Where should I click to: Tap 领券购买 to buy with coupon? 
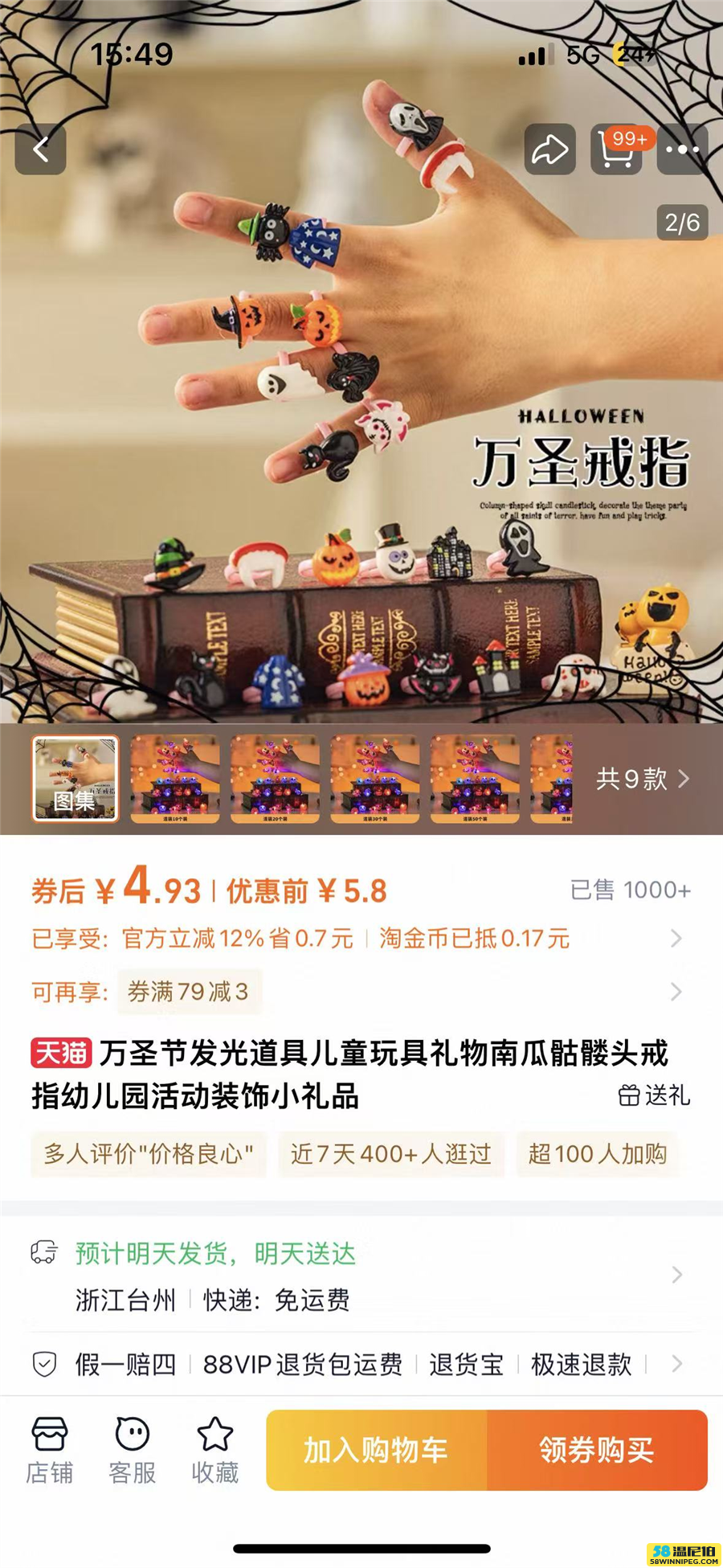click(597, 1451)
